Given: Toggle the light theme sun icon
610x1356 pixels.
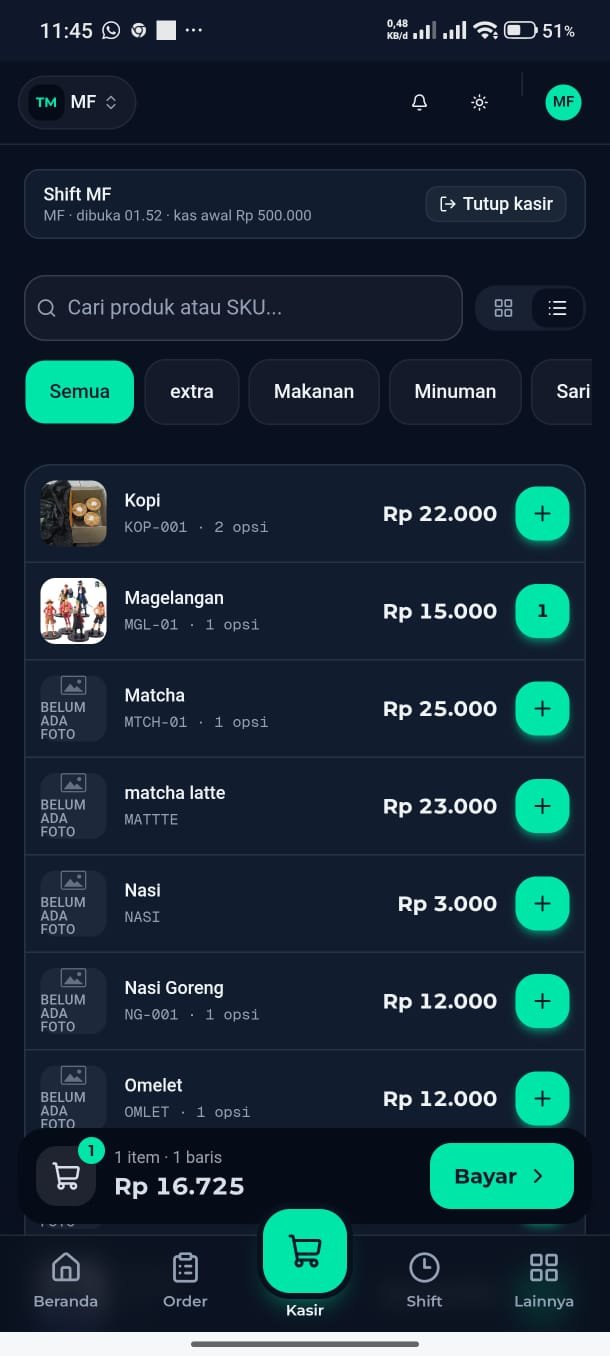Looking at the screenshot, I should [x=480, y=102].
